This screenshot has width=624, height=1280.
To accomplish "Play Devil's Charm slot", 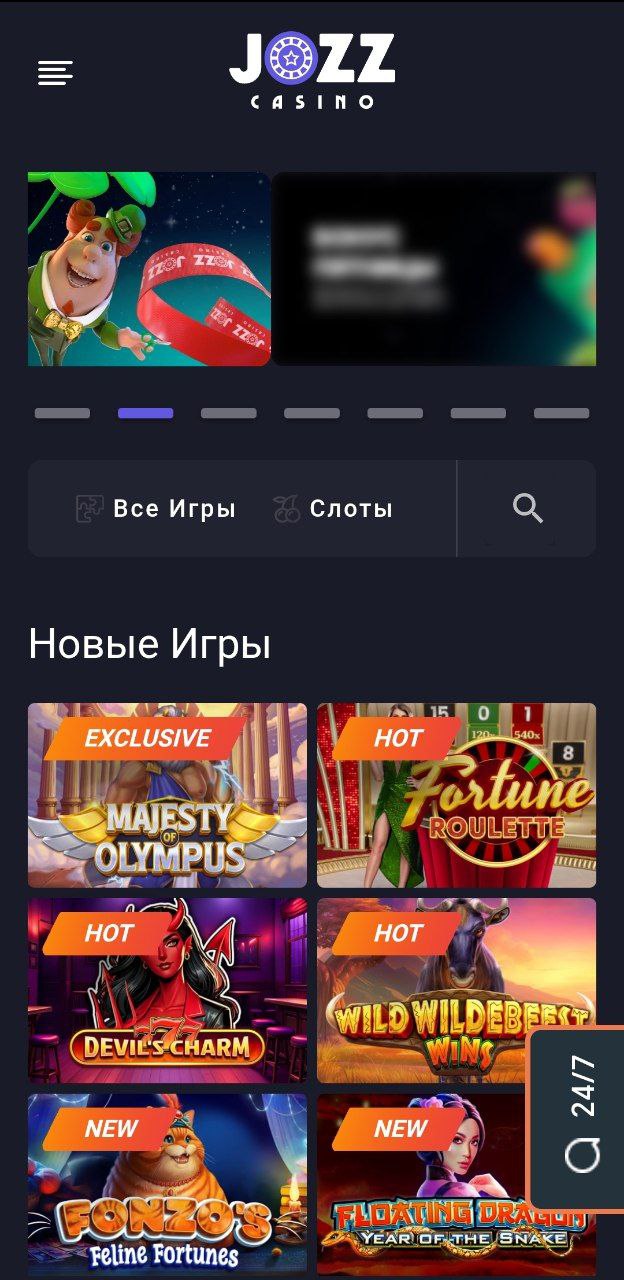I will [x=167, y=990].
